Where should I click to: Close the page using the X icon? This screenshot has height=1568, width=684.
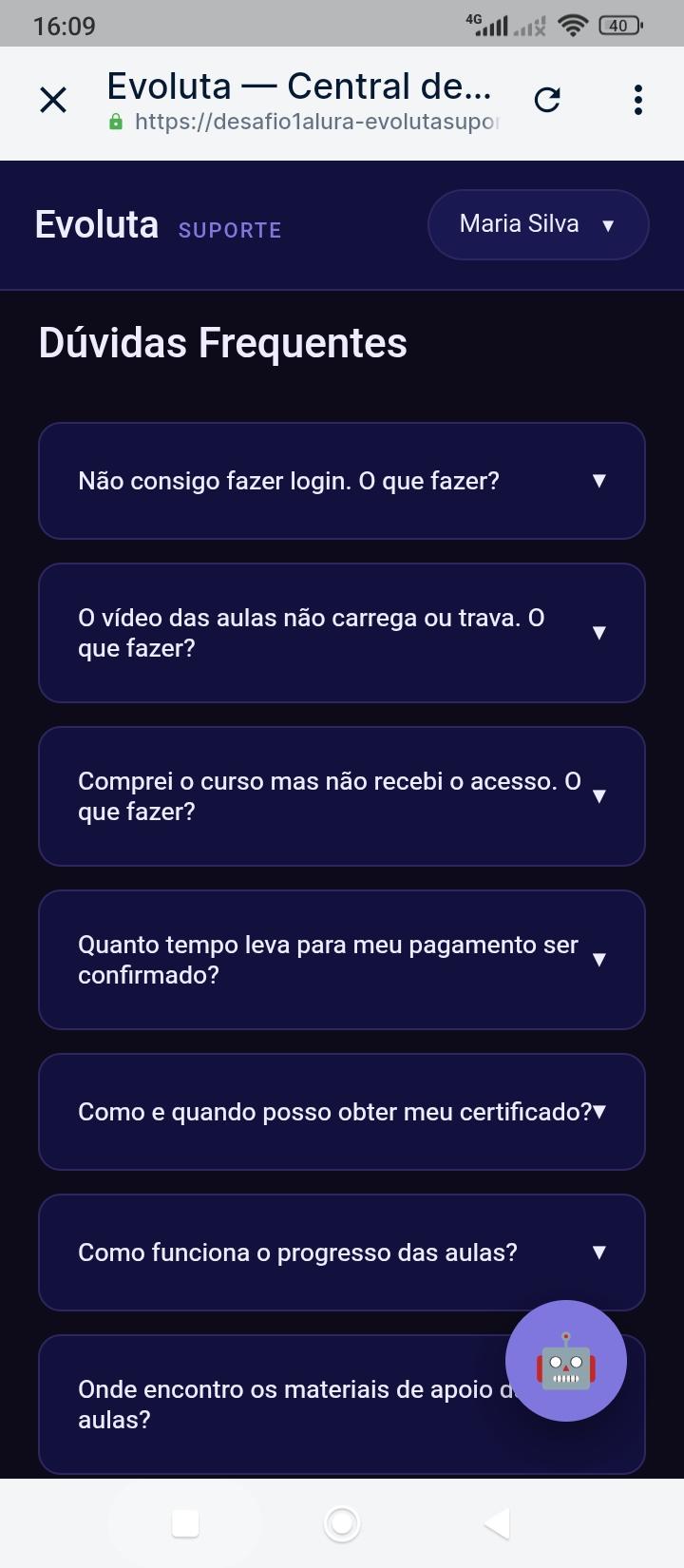[x=53, y=100]
